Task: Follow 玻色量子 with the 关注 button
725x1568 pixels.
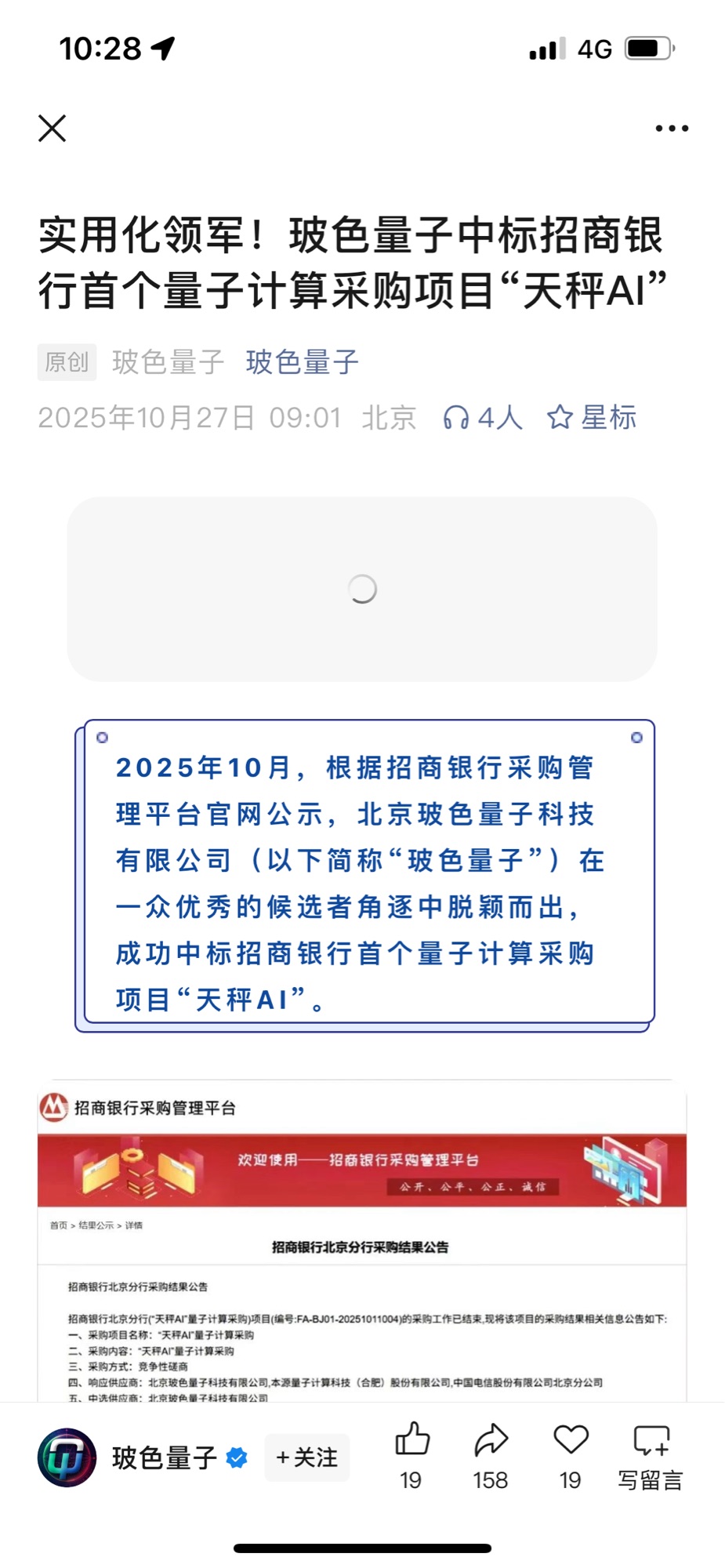Action: click(x=307, y=1457)
